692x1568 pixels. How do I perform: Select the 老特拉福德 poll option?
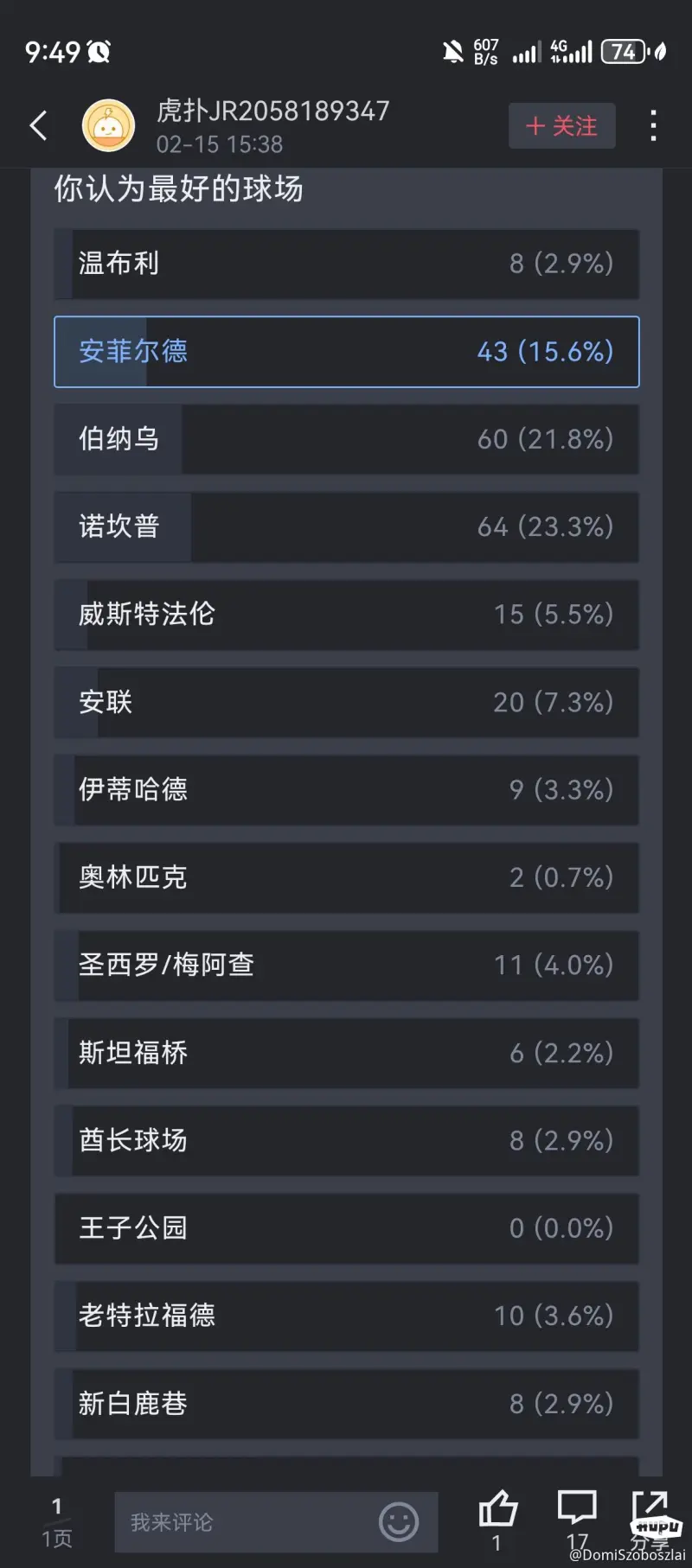[347, 1316]
